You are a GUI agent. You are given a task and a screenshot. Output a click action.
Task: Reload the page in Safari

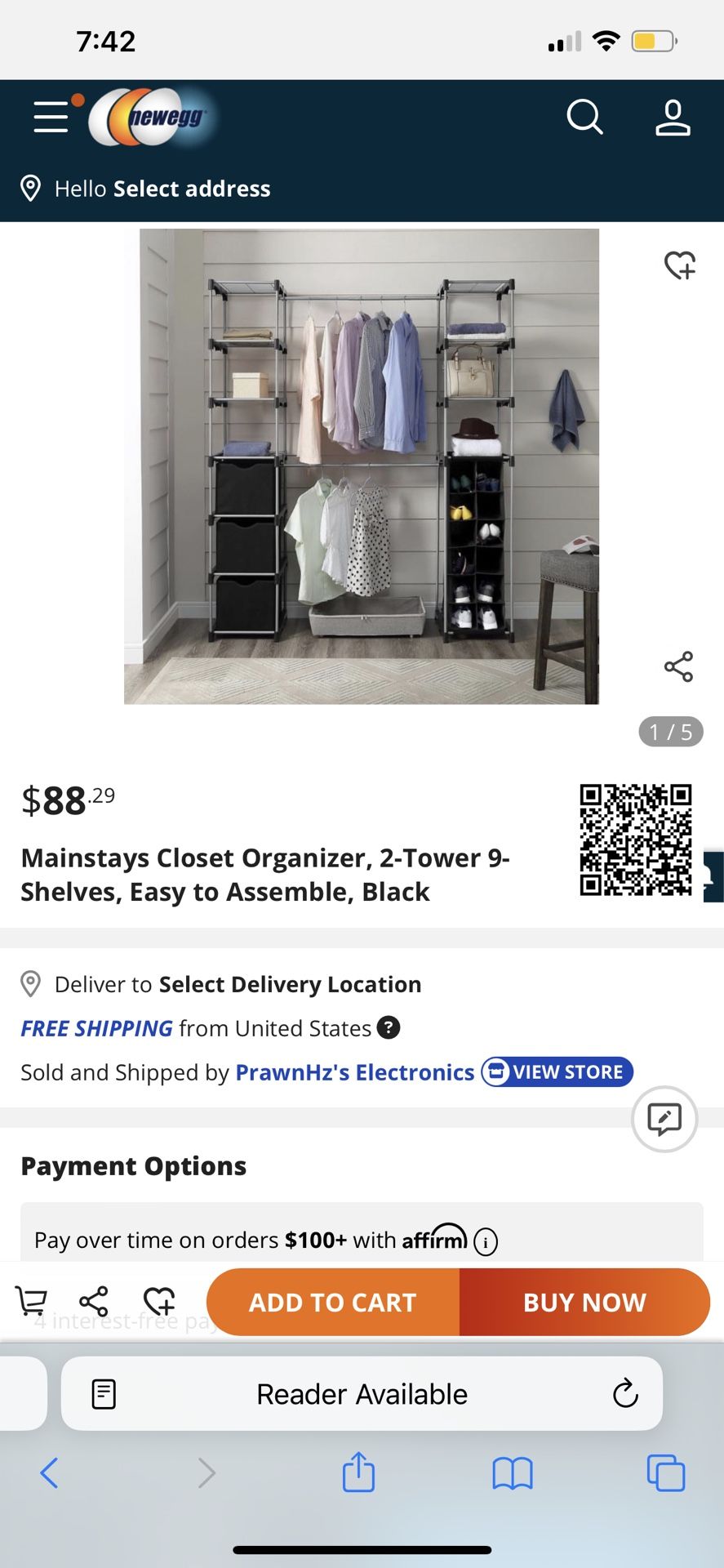point(625,1393)
